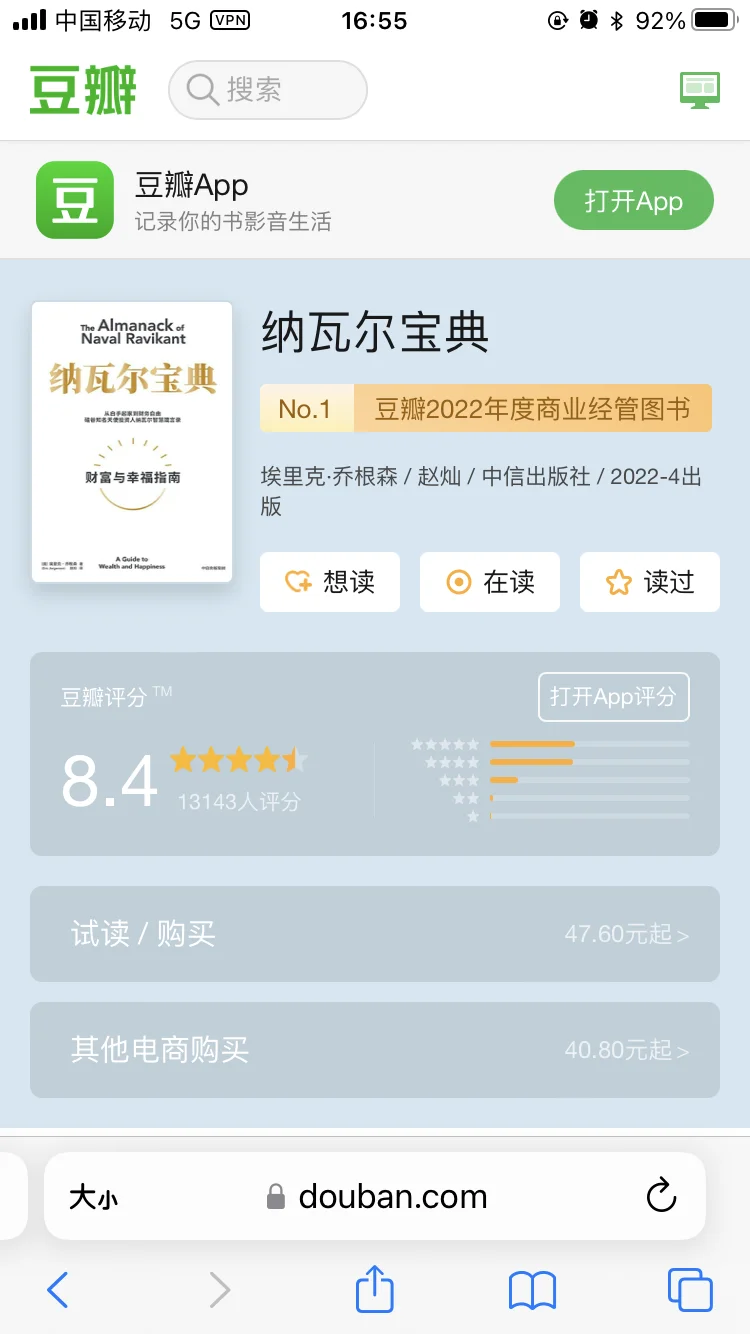Open Safari bookmarks

[532, 1290]
